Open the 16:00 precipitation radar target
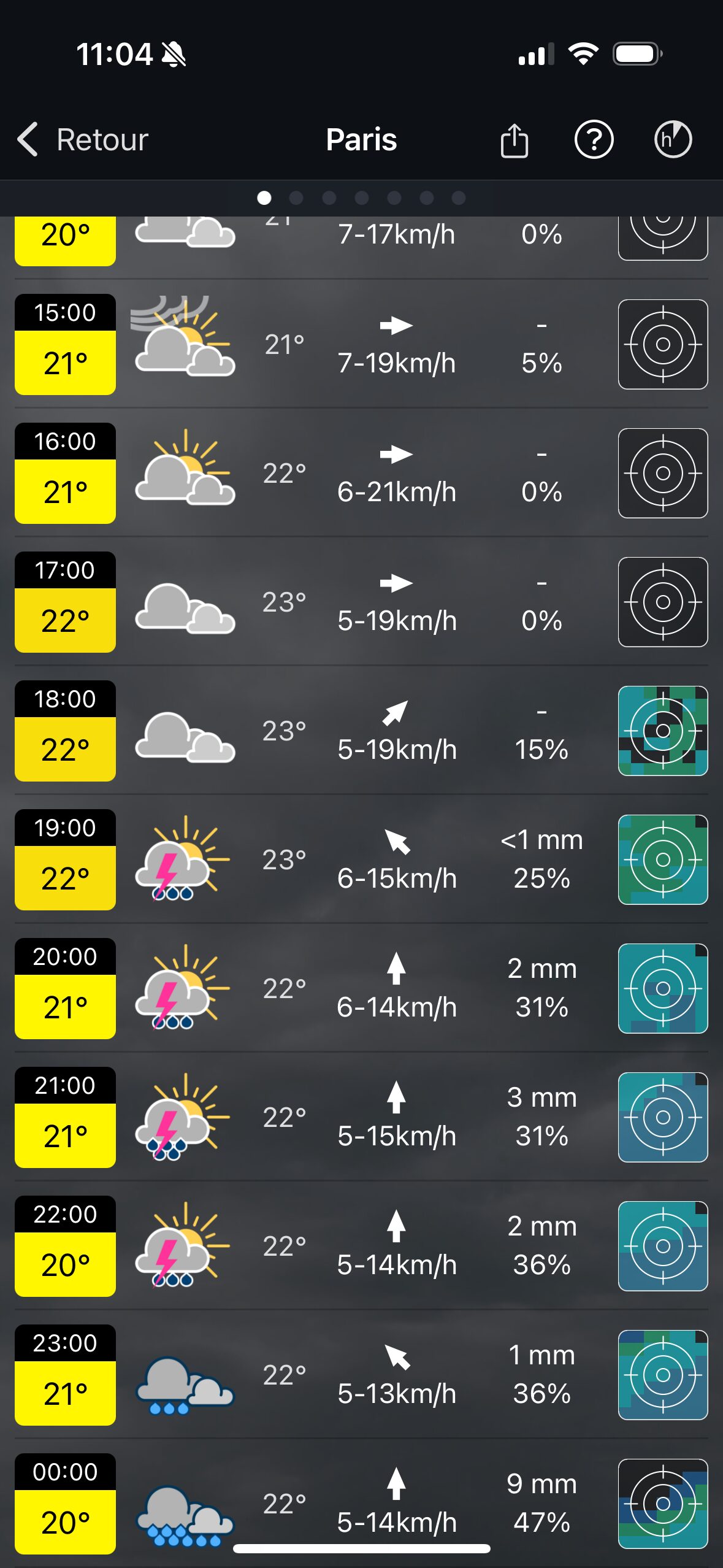This screenshot has width=723, height=1568. pos(663,473)
